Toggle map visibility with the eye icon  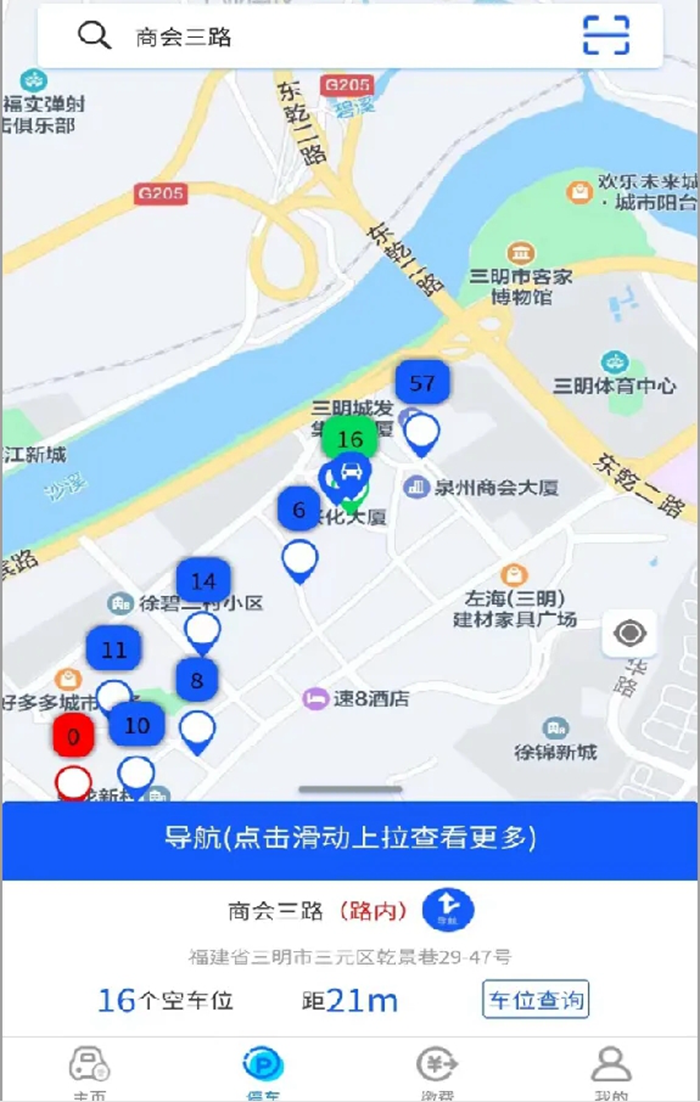(630, 634)
